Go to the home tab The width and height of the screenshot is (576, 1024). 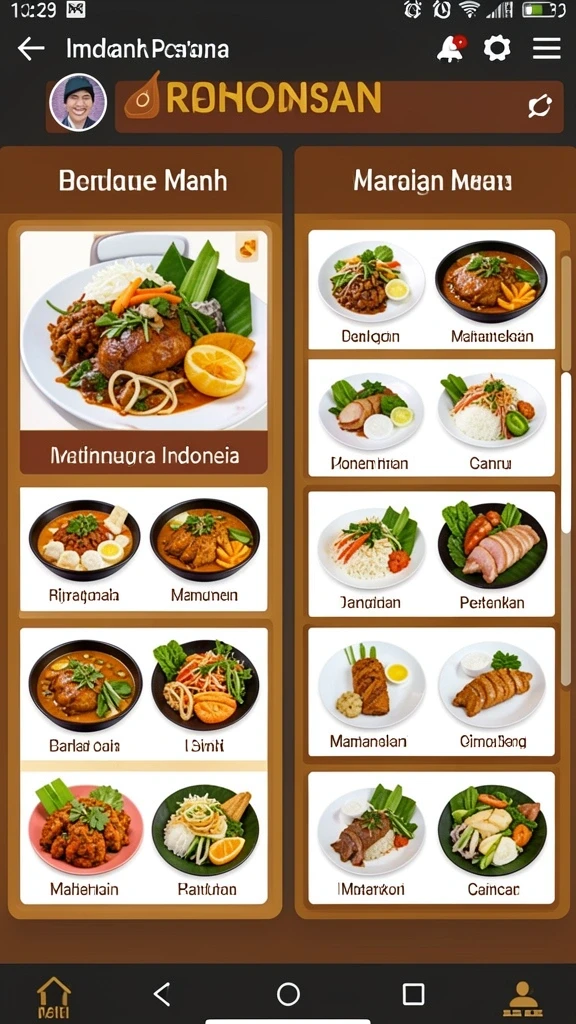point(54,997)
